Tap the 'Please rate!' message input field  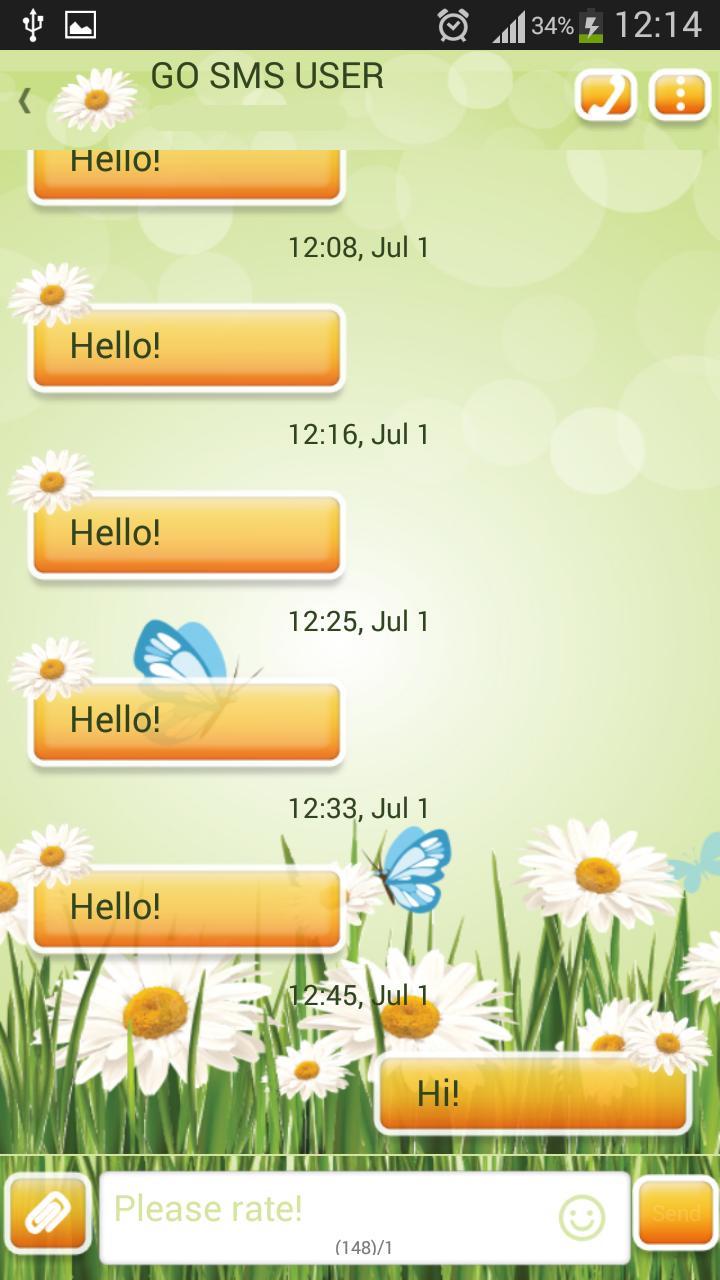(x=300, y=1210)
